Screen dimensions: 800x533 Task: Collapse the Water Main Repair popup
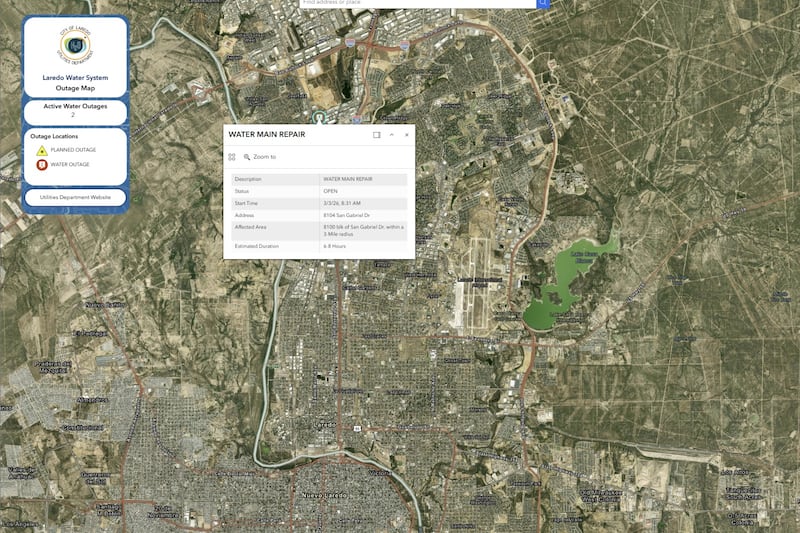(x=391, y=134)
